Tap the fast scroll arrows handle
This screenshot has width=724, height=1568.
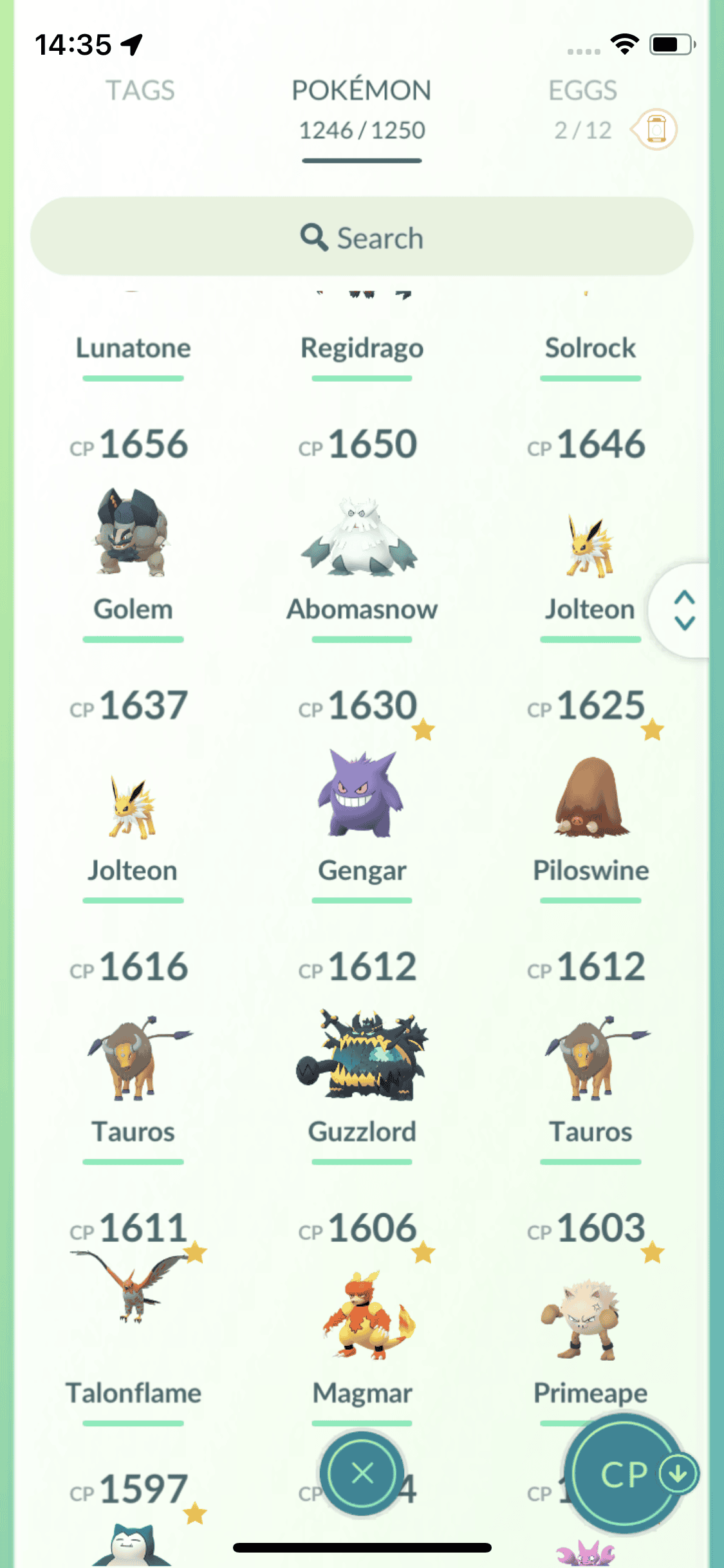click(x=684, y=610)
